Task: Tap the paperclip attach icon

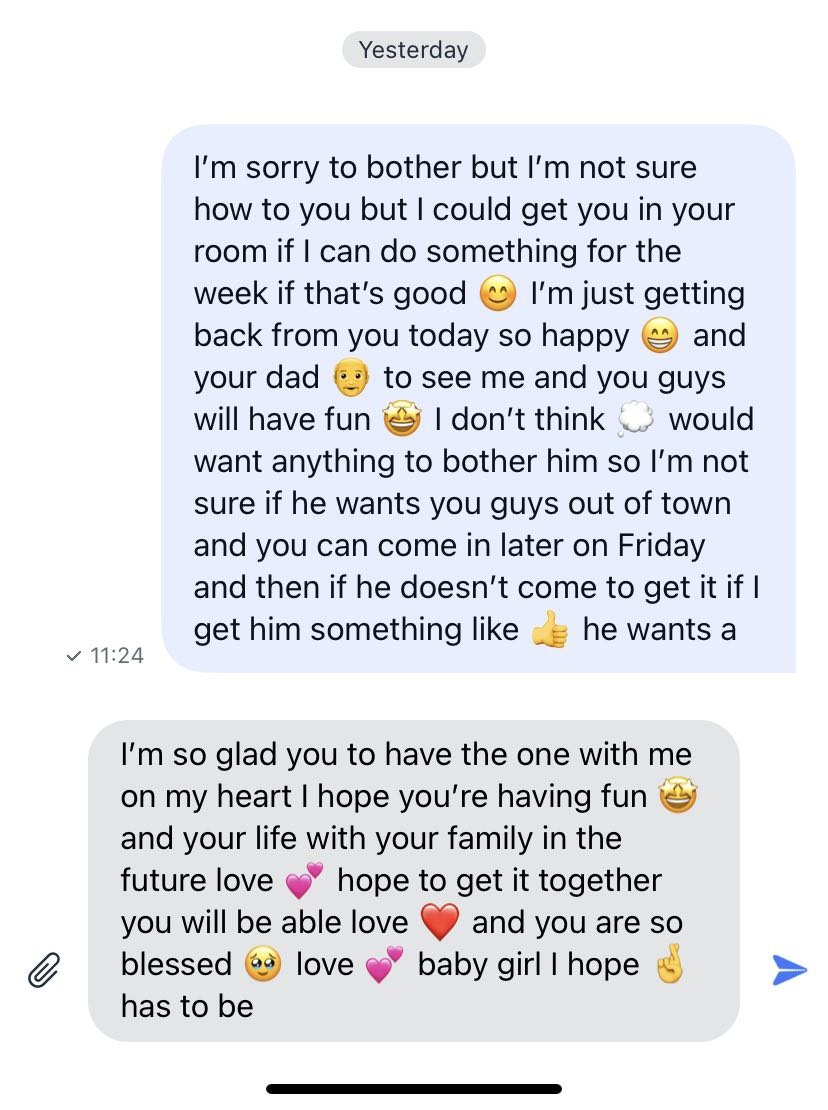Action: pos(44,969)
